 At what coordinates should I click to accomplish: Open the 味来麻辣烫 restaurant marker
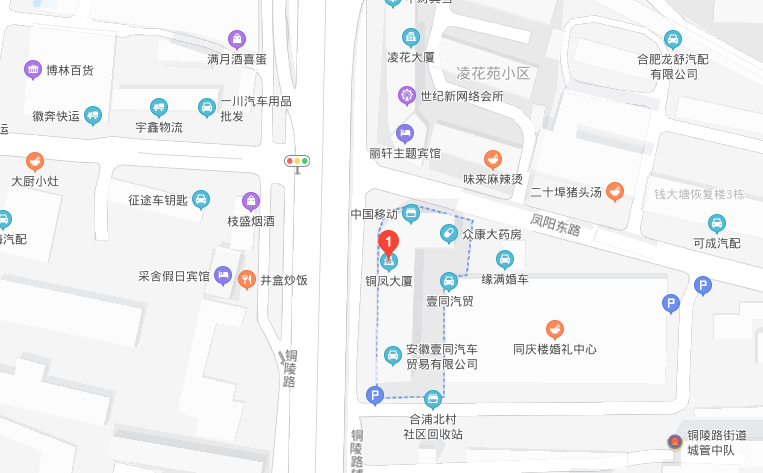pyautogui.click(x=492, y=158)
